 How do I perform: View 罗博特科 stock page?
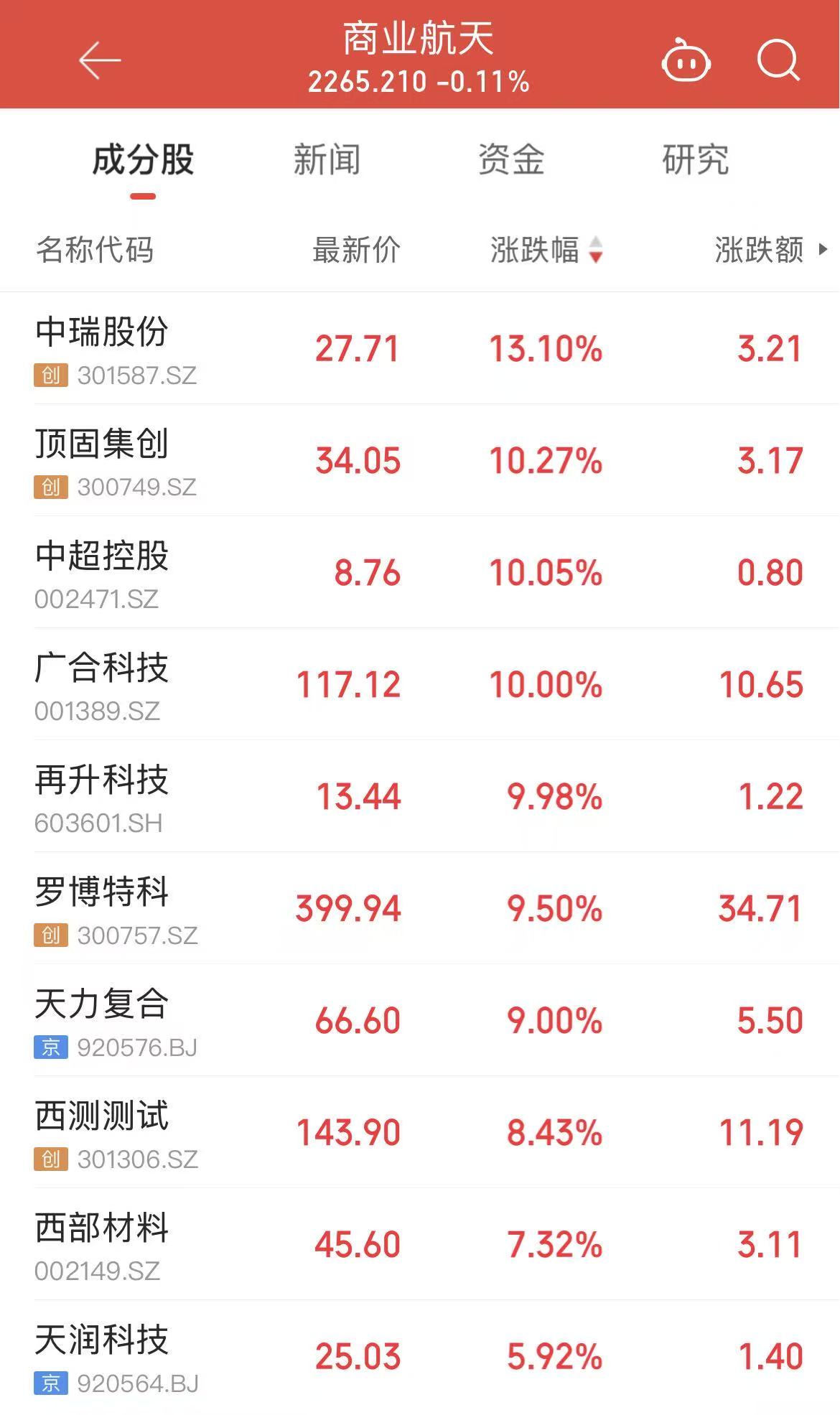(x=102, y=893)
